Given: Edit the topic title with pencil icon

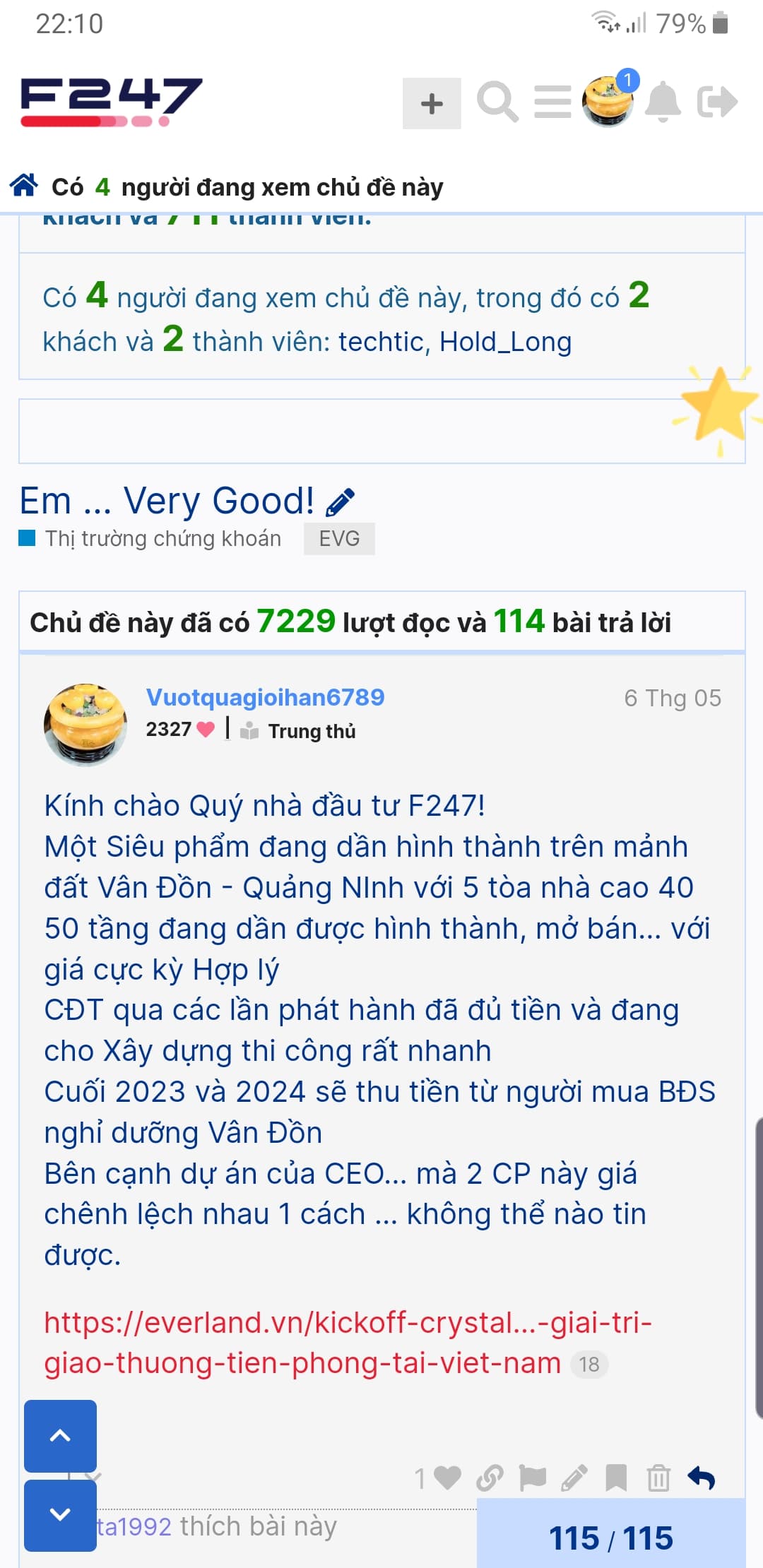Looking at the screenshot, I should pyautogui.click(x=341, y=502).
